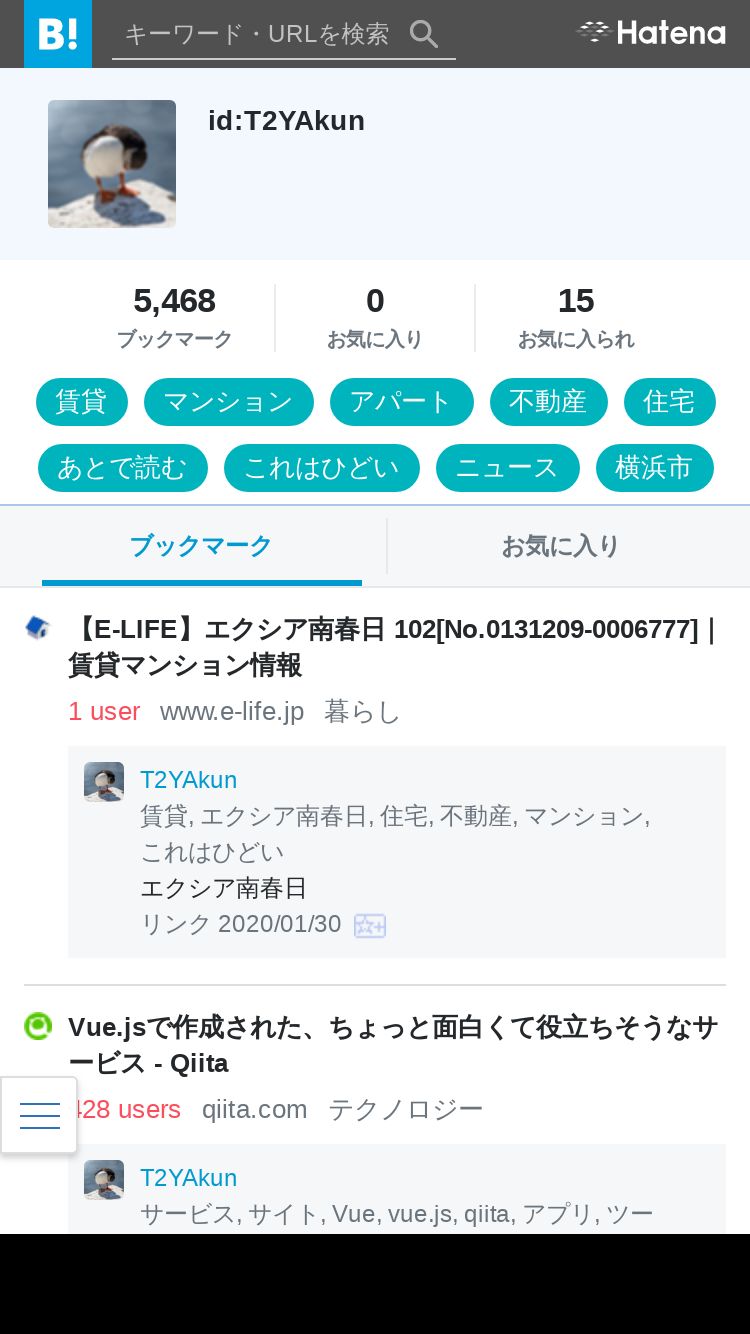Open the あとで読む tag chip
This screenshot has width=750, height=1334.
(x=122, y=468)
